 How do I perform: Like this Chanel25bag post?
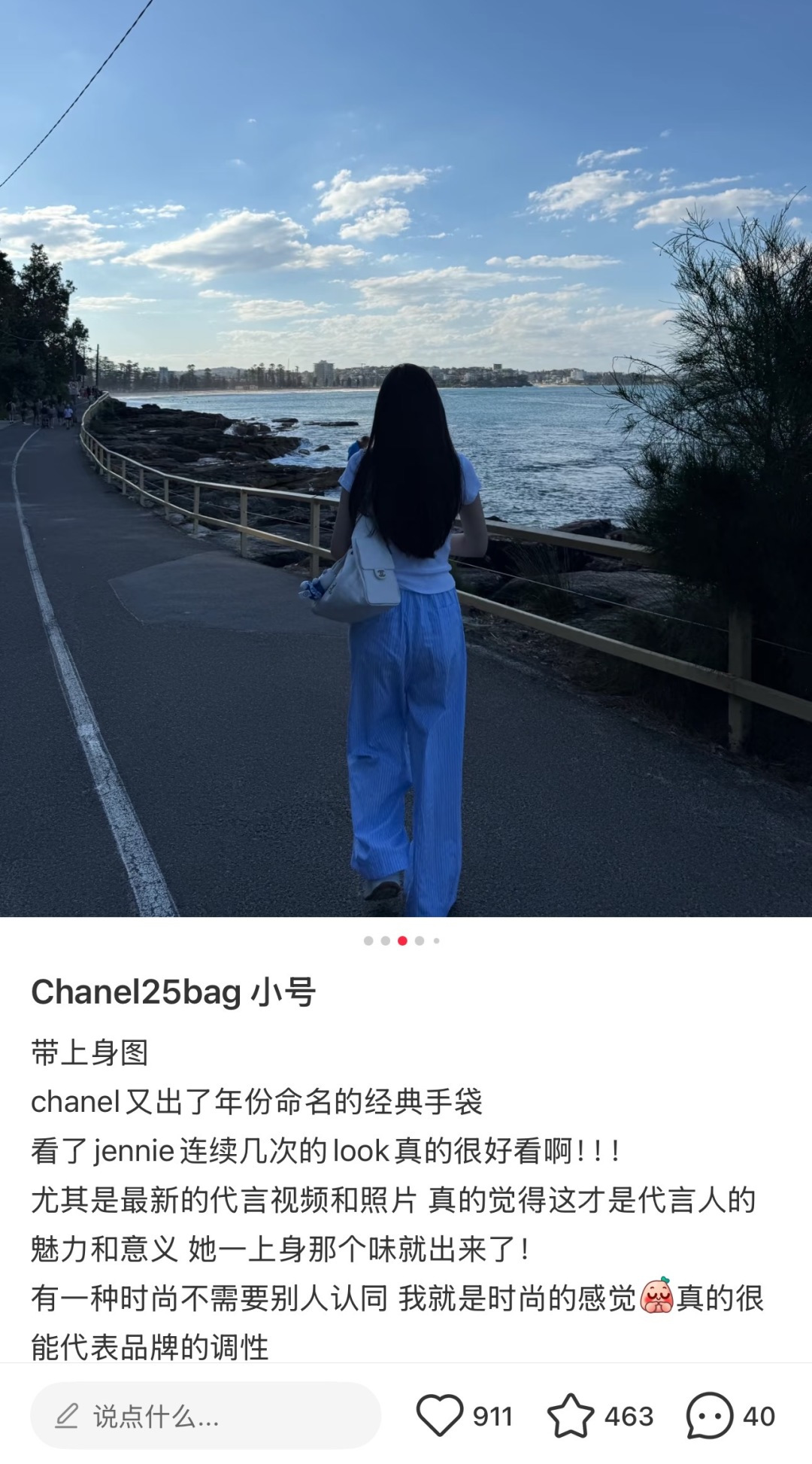tap(440, 1415)
